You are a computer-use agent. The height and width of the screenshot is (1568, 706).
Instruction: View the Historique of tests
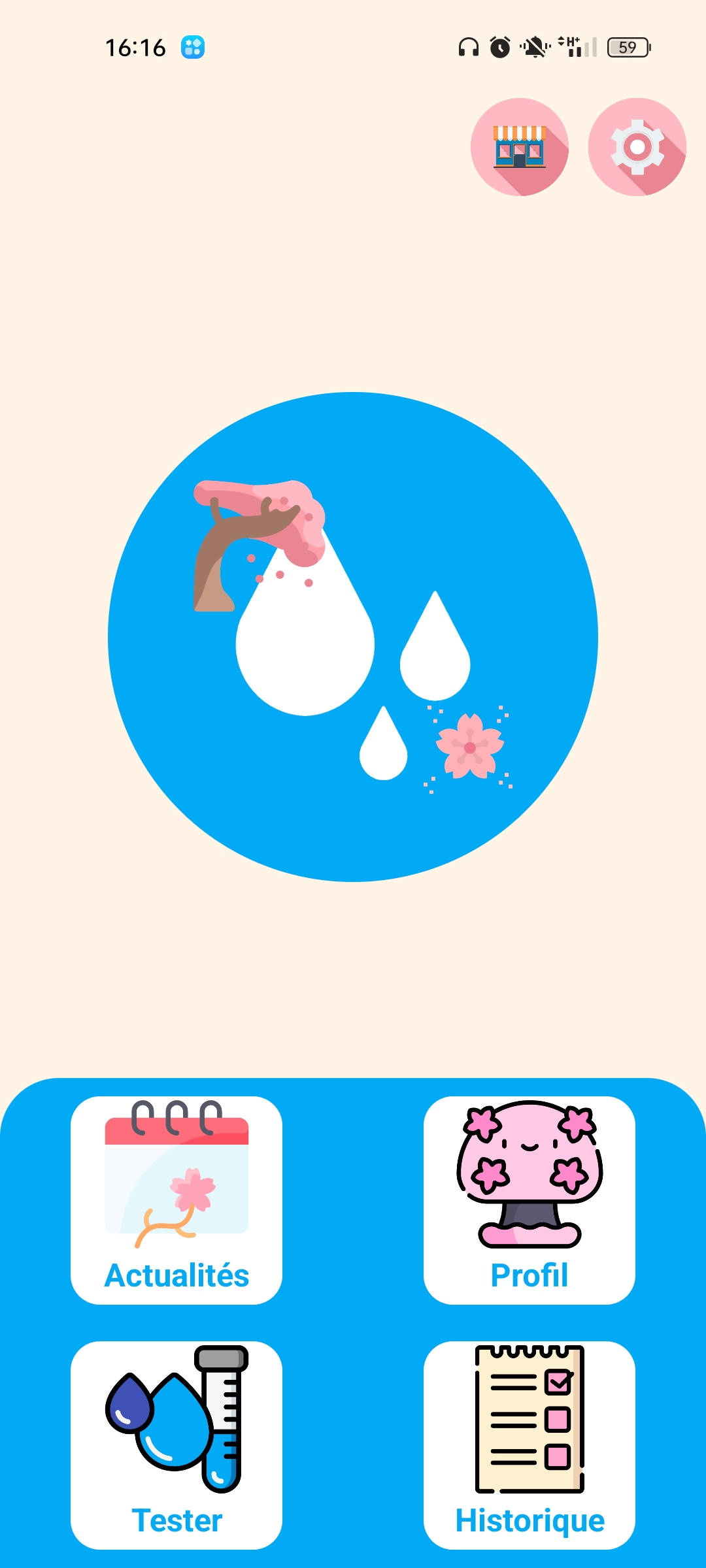[529, 1445]
